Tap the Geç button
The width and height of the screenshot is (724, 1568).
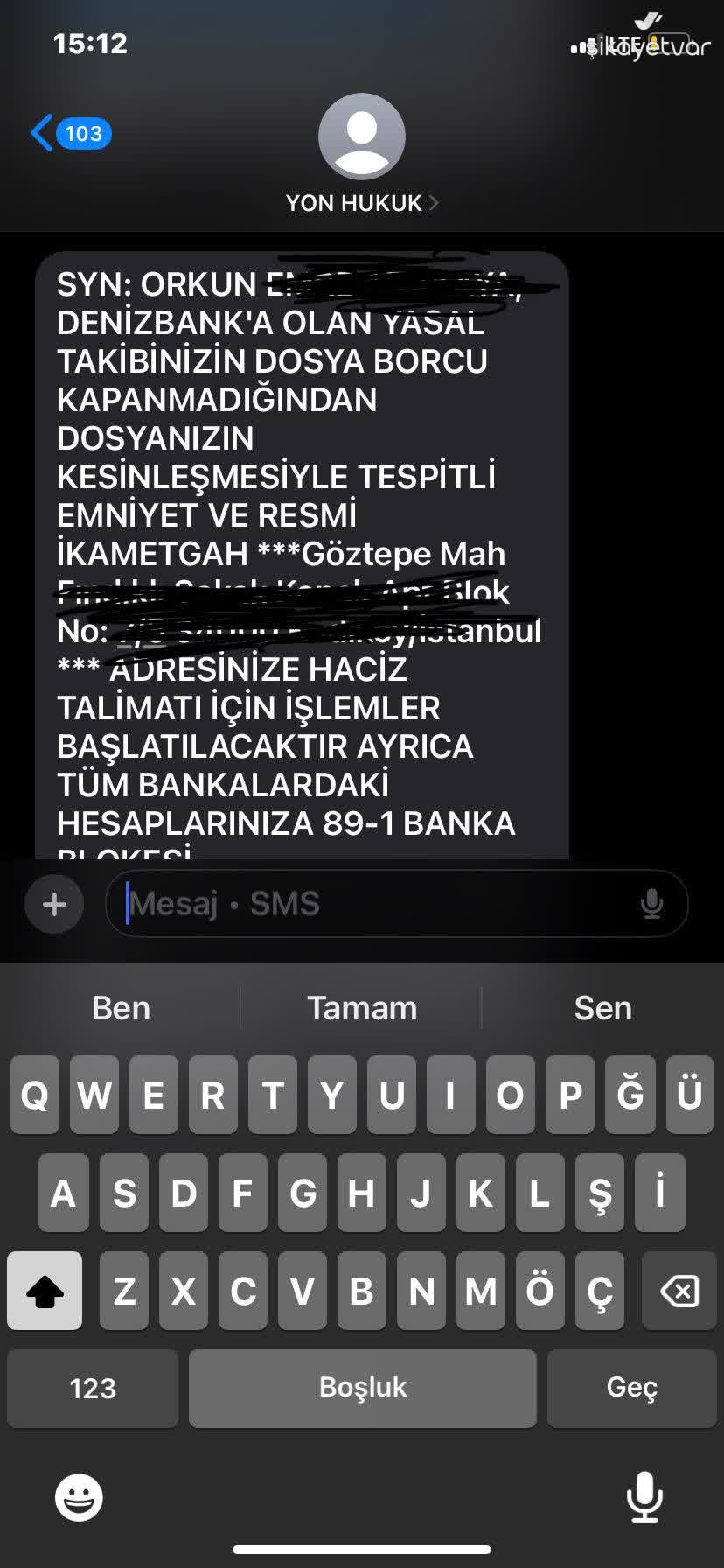(631, 1388)
